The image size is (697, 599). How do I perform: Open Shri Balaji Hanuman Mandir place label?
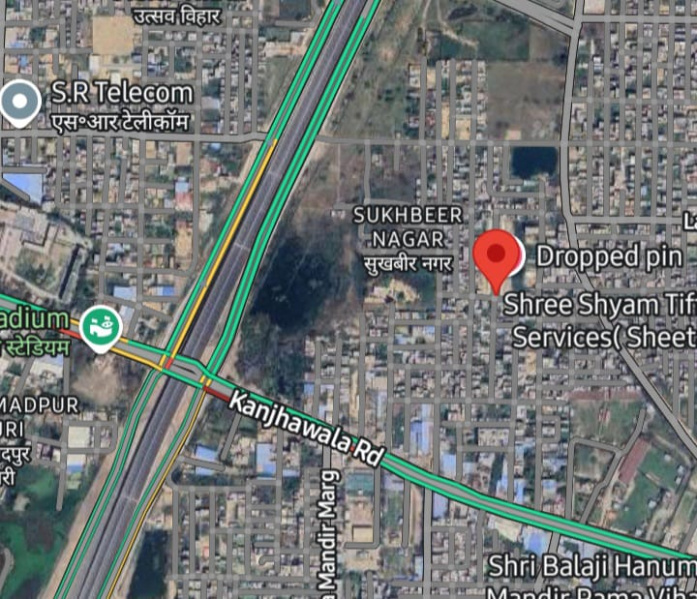click(x=590, y=575)
